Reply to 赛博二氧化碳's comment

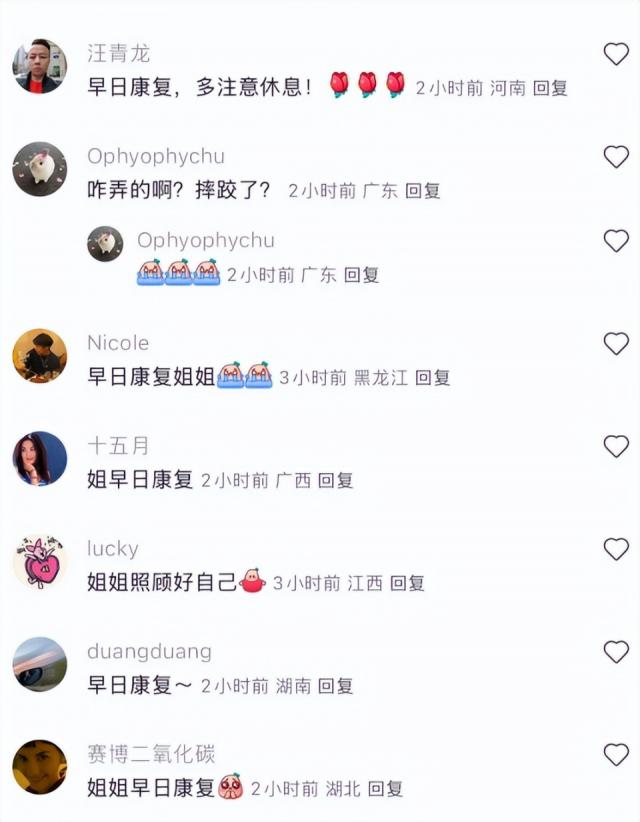(x=385, y=789)
